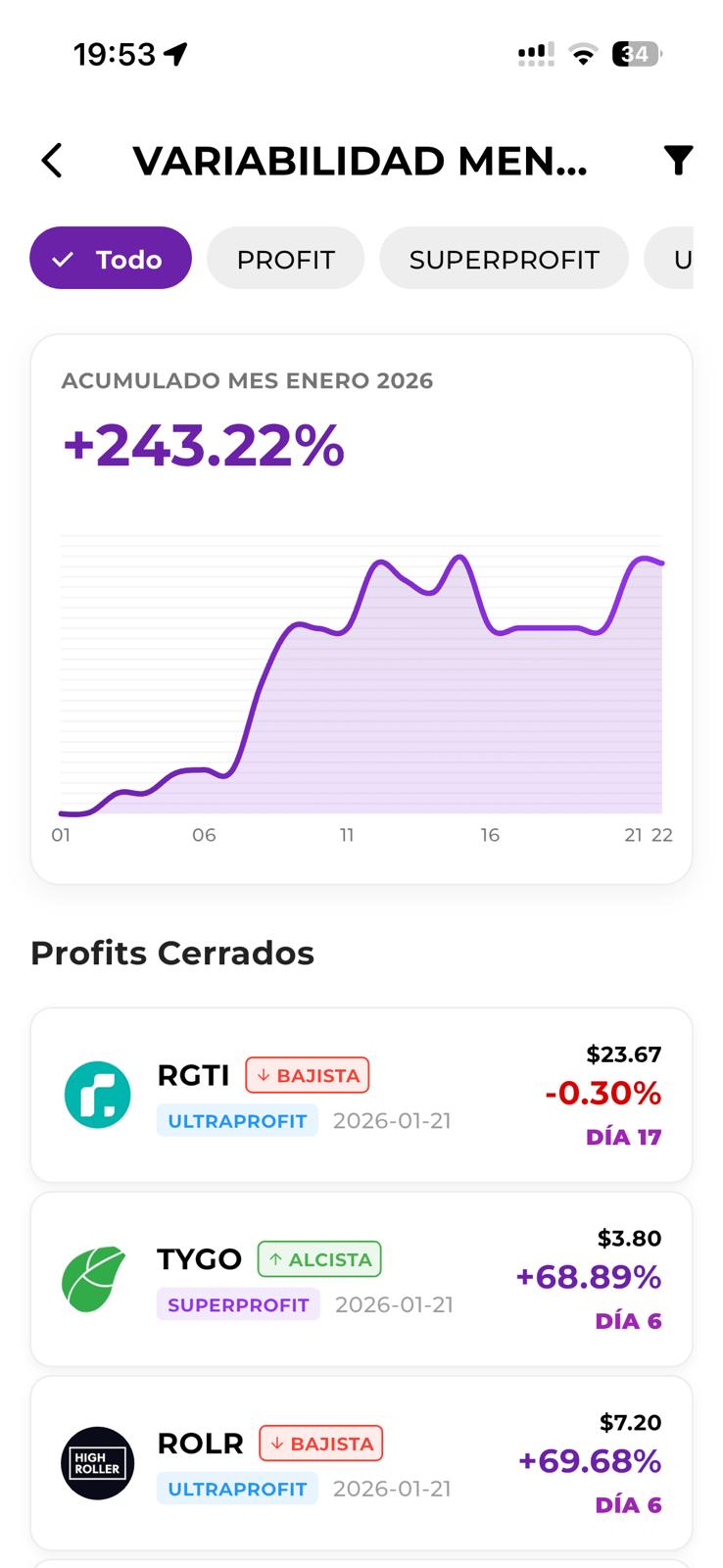
Task: Tap the BAJISTA badge on RGTI
Action: [x=307, y=1074]
